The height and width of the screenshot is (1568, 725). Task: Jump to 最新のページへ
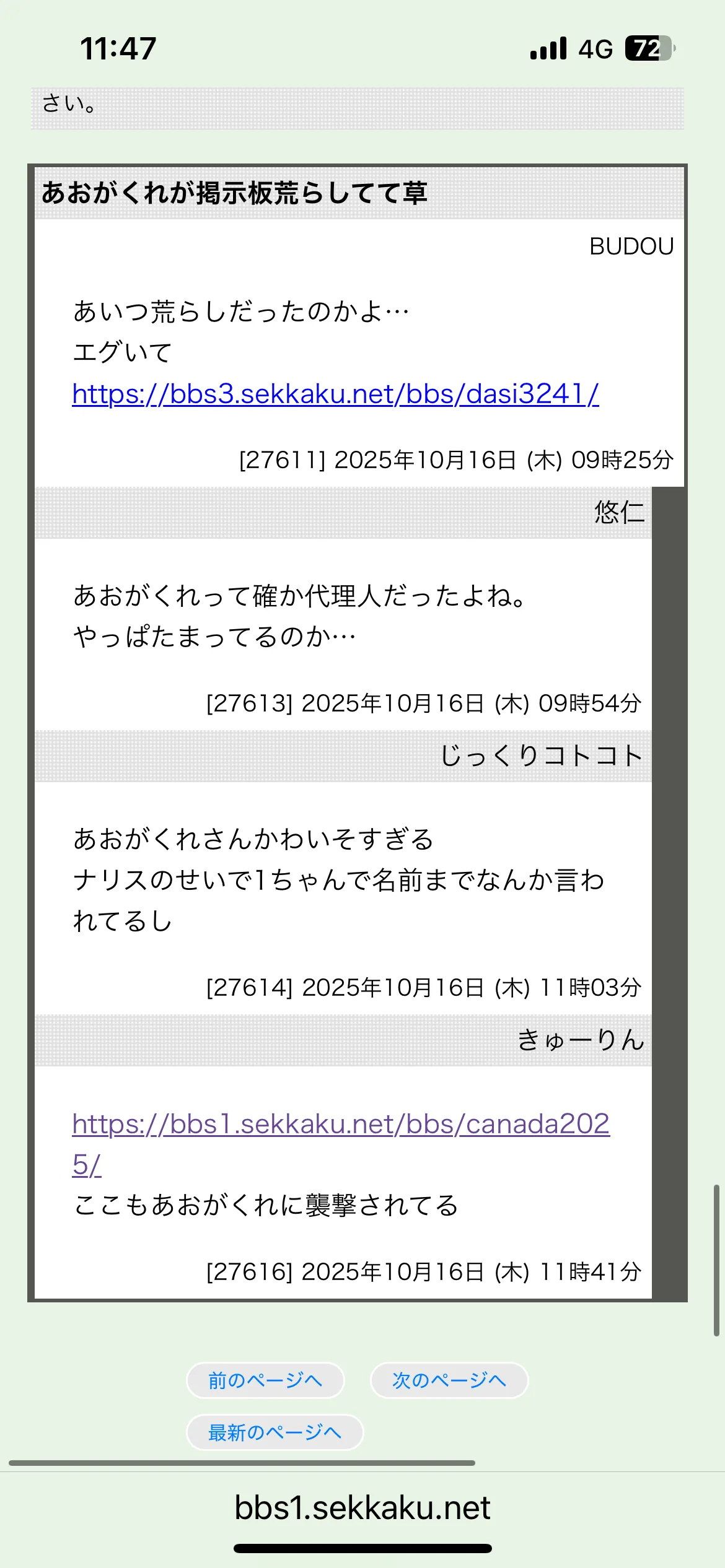pyautogui.click(x=275, y=1432)
